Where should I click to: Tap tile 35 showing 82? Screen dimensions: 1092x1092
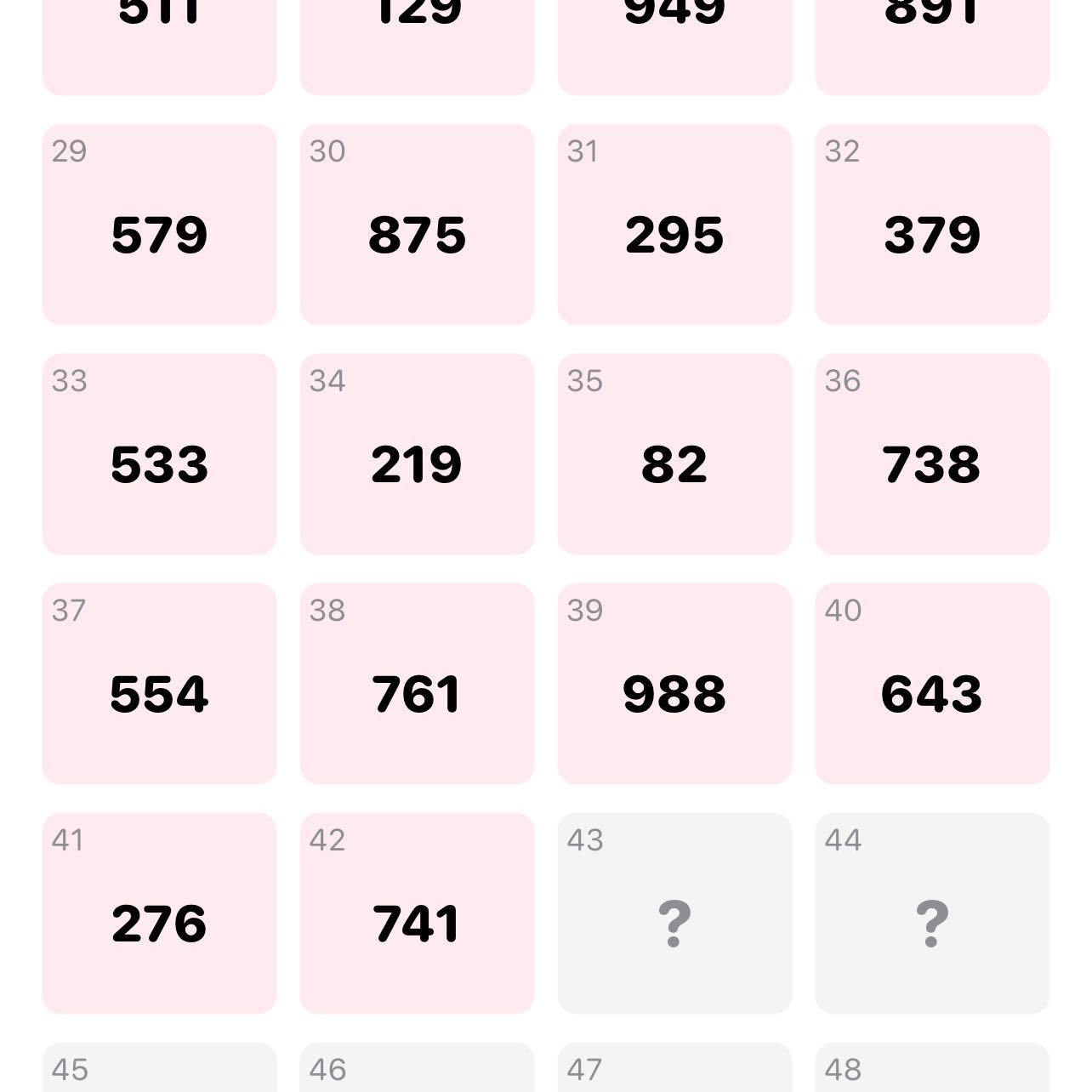[x=674, y=454]
